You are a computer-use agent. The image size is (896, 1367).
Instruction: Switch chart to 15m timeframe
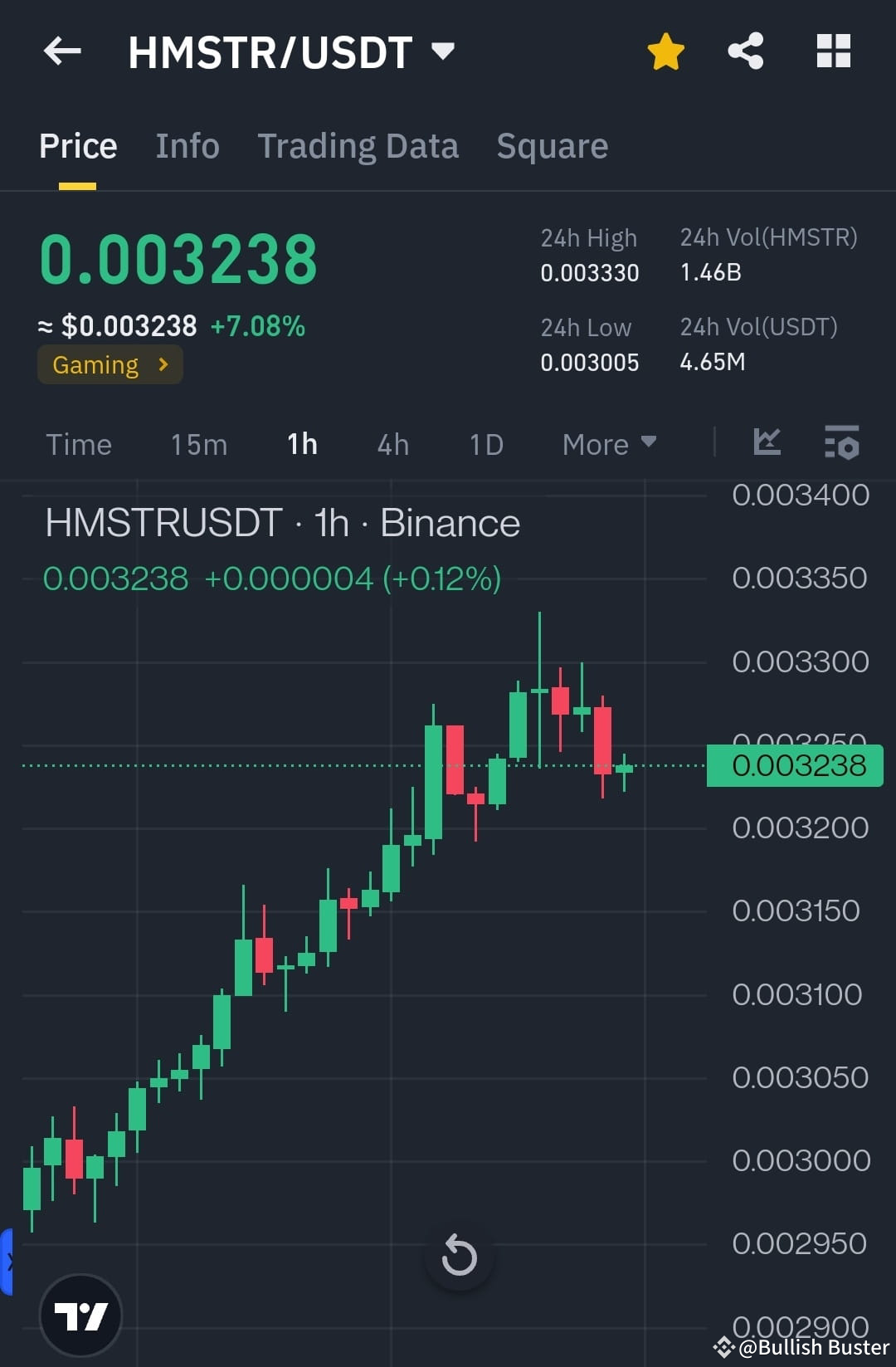point(197,444)
